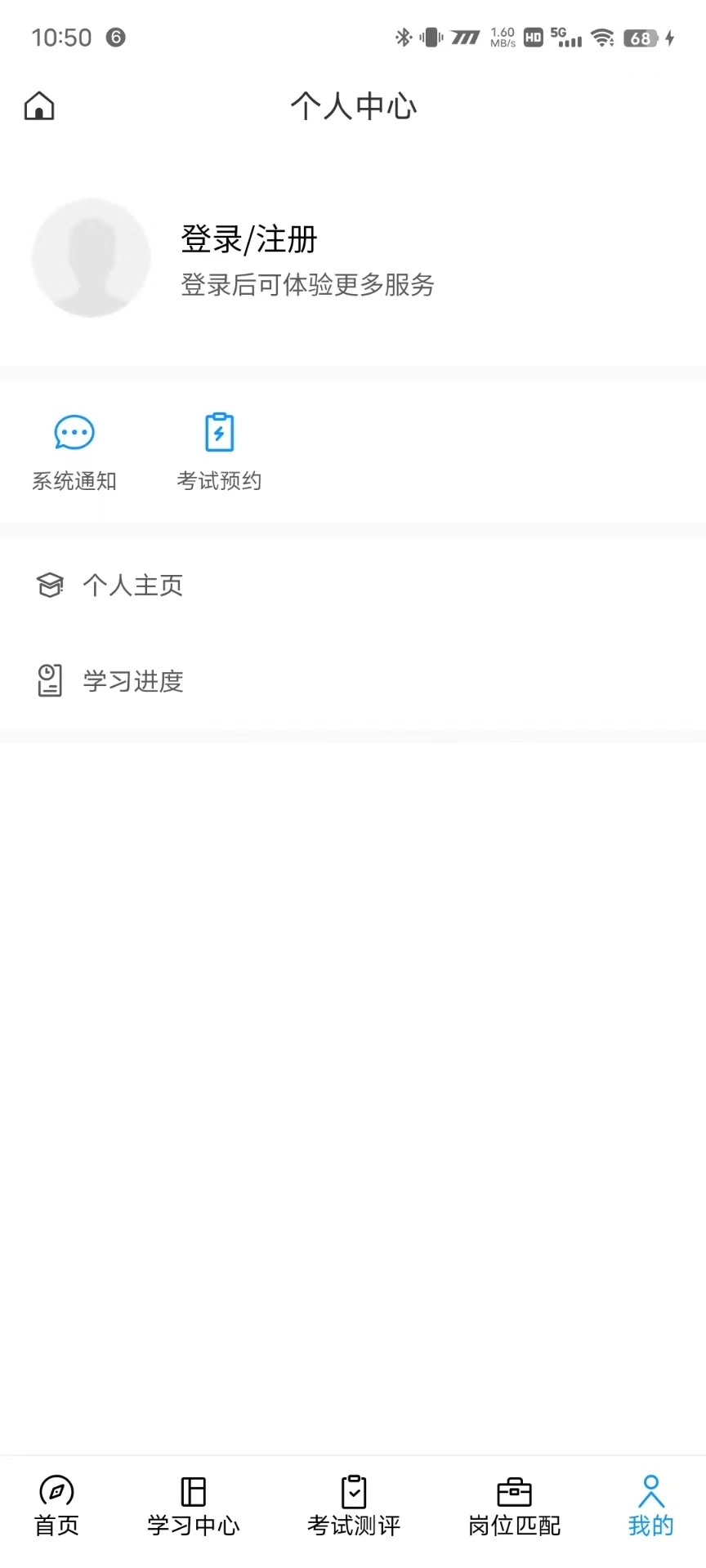Image resolution: width=706 pixels, height=1568 pixels.
Task: Switch to the 岗位匹配 tab
Action: [x=513, y=1507]
